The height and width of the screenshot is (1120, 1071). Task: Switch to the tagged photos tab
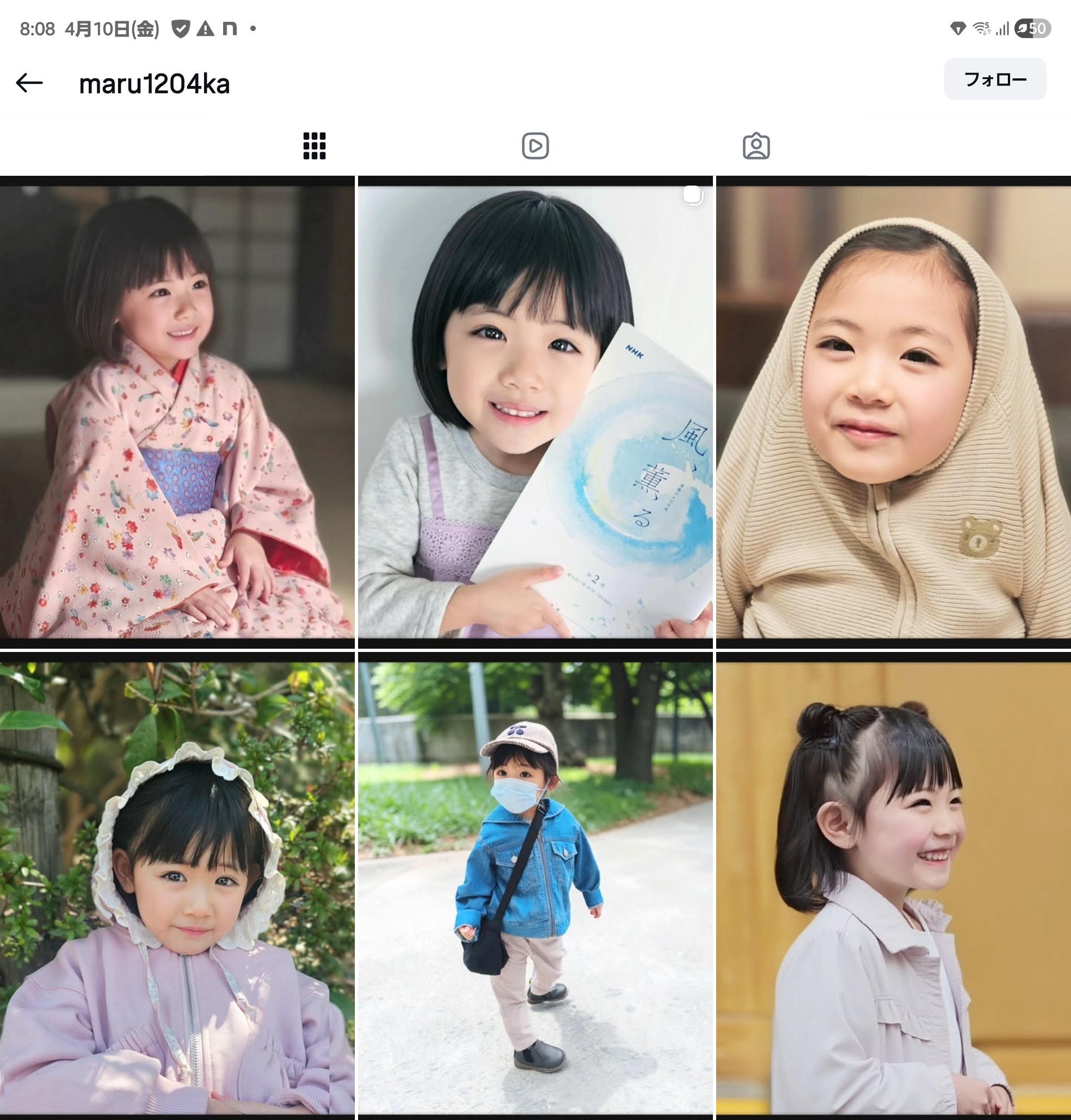point(756,146)
